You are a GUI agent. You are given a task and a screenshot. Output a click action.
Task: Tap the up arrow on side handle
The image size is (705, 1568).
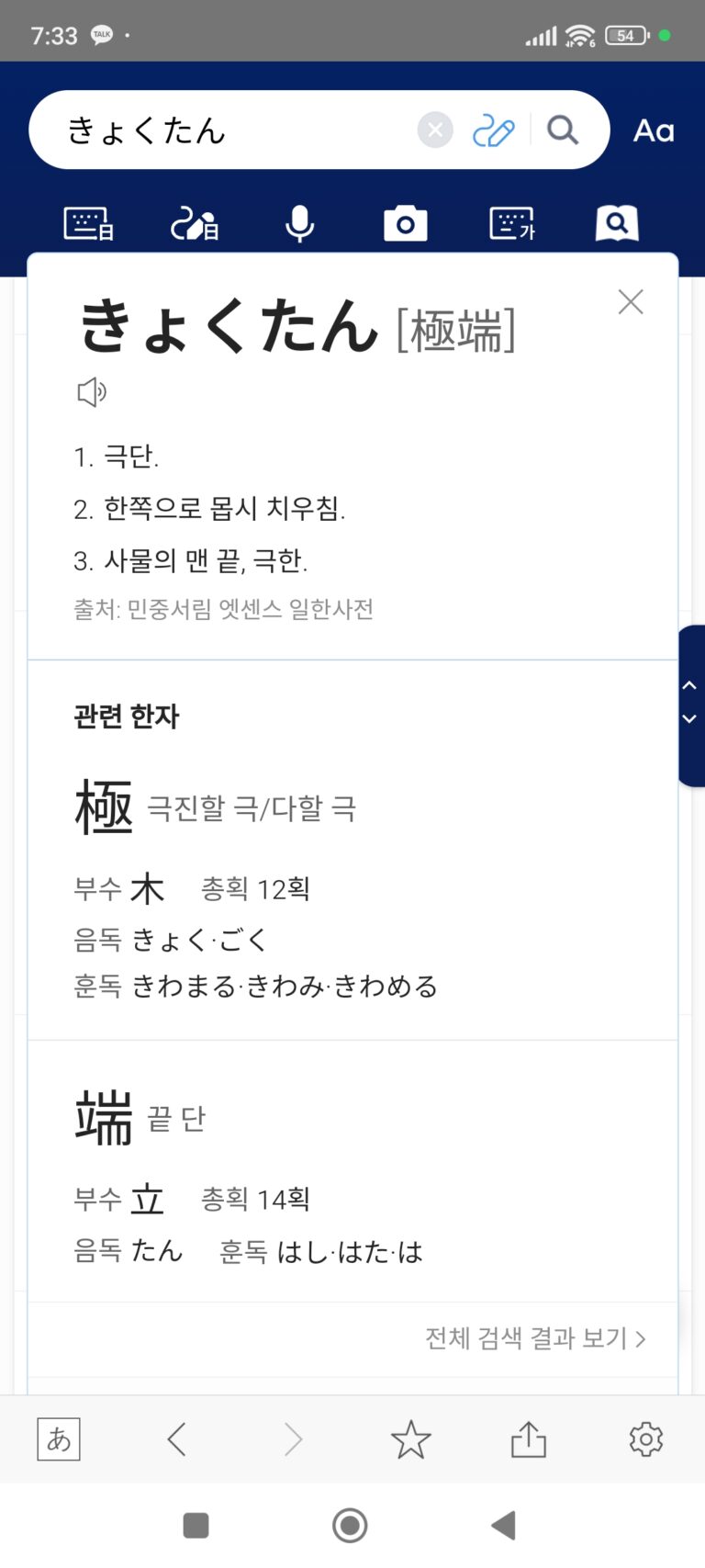[x=689, y=685]
